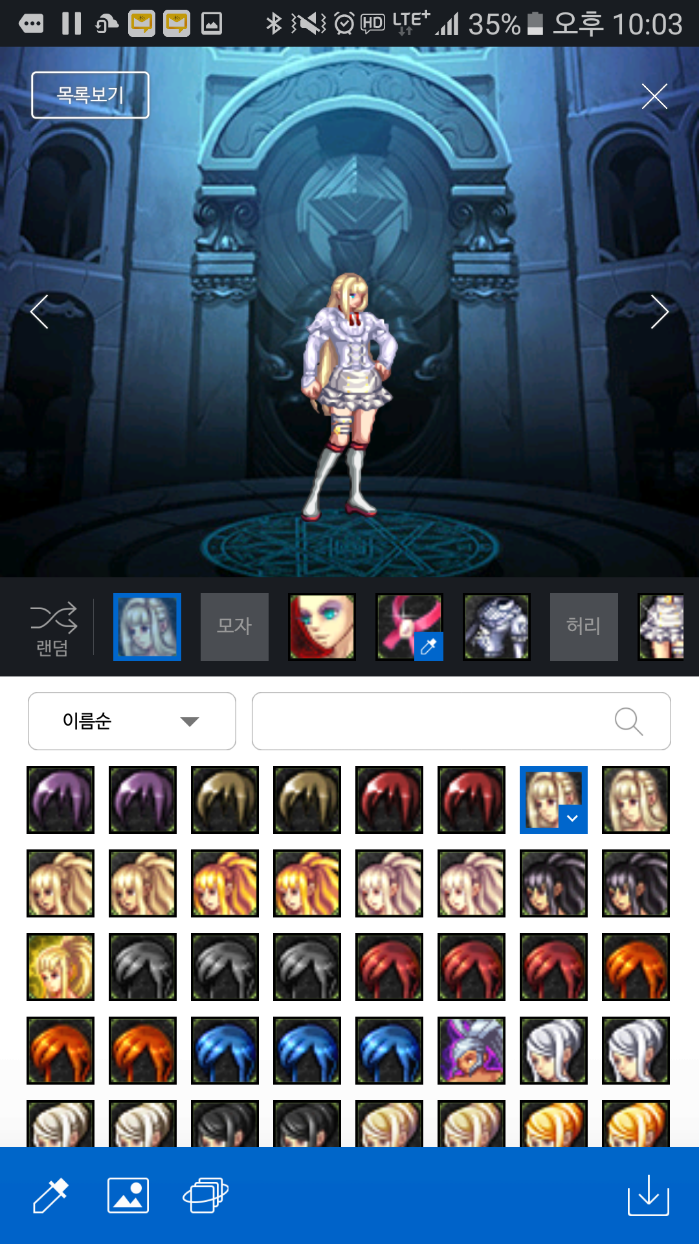This screenshot has width=699, height=1244.
Task: Tap the magnifier search icon
Action: point(628,721)
